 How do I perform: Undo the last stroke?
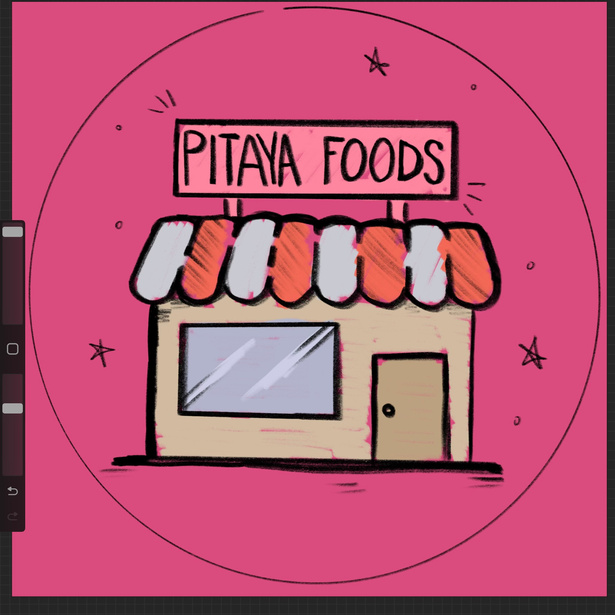(x=12, y=491)
